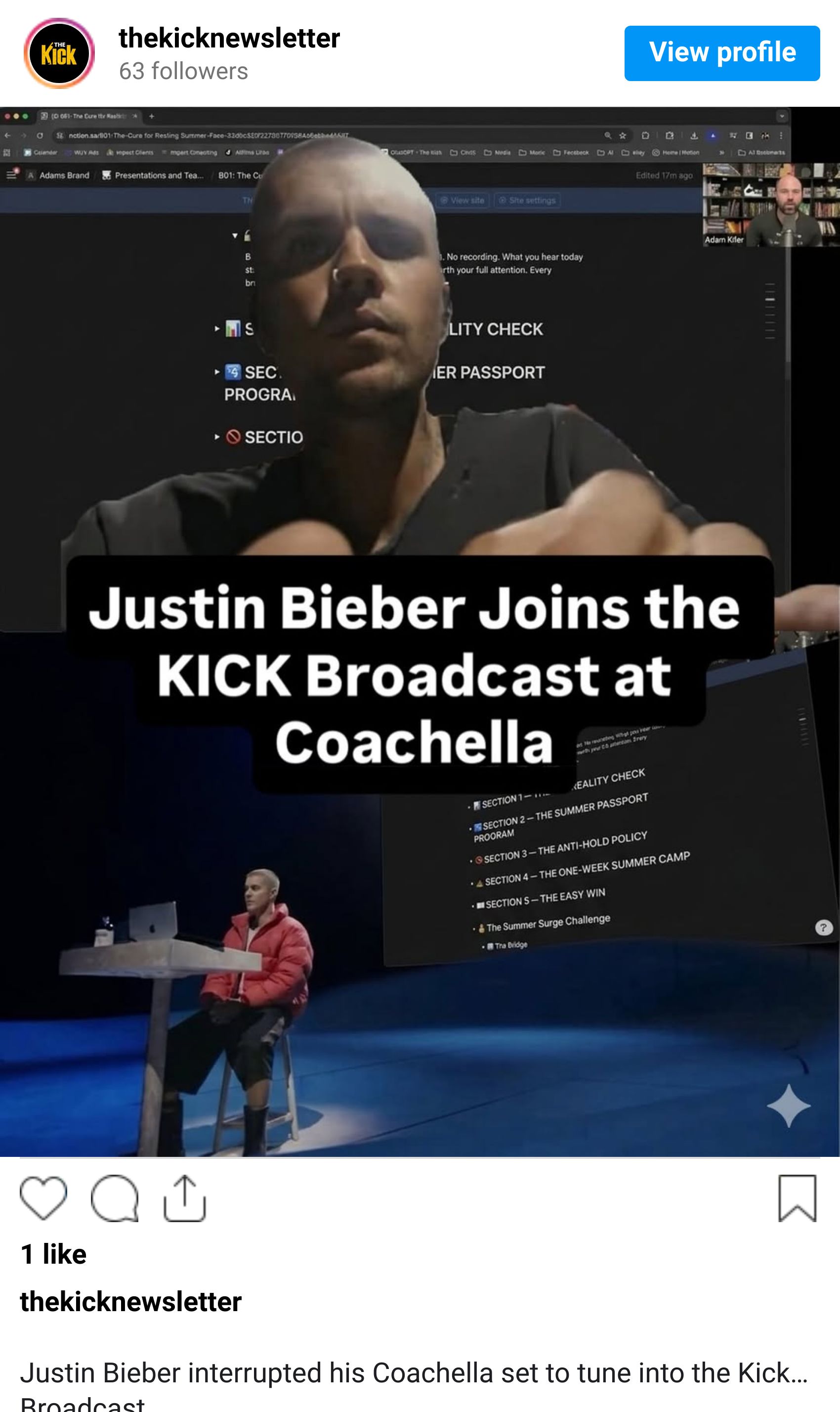840x1412 pixels.
Task: Open the post image about KICK Broadcast
Action: coord(419,631)
